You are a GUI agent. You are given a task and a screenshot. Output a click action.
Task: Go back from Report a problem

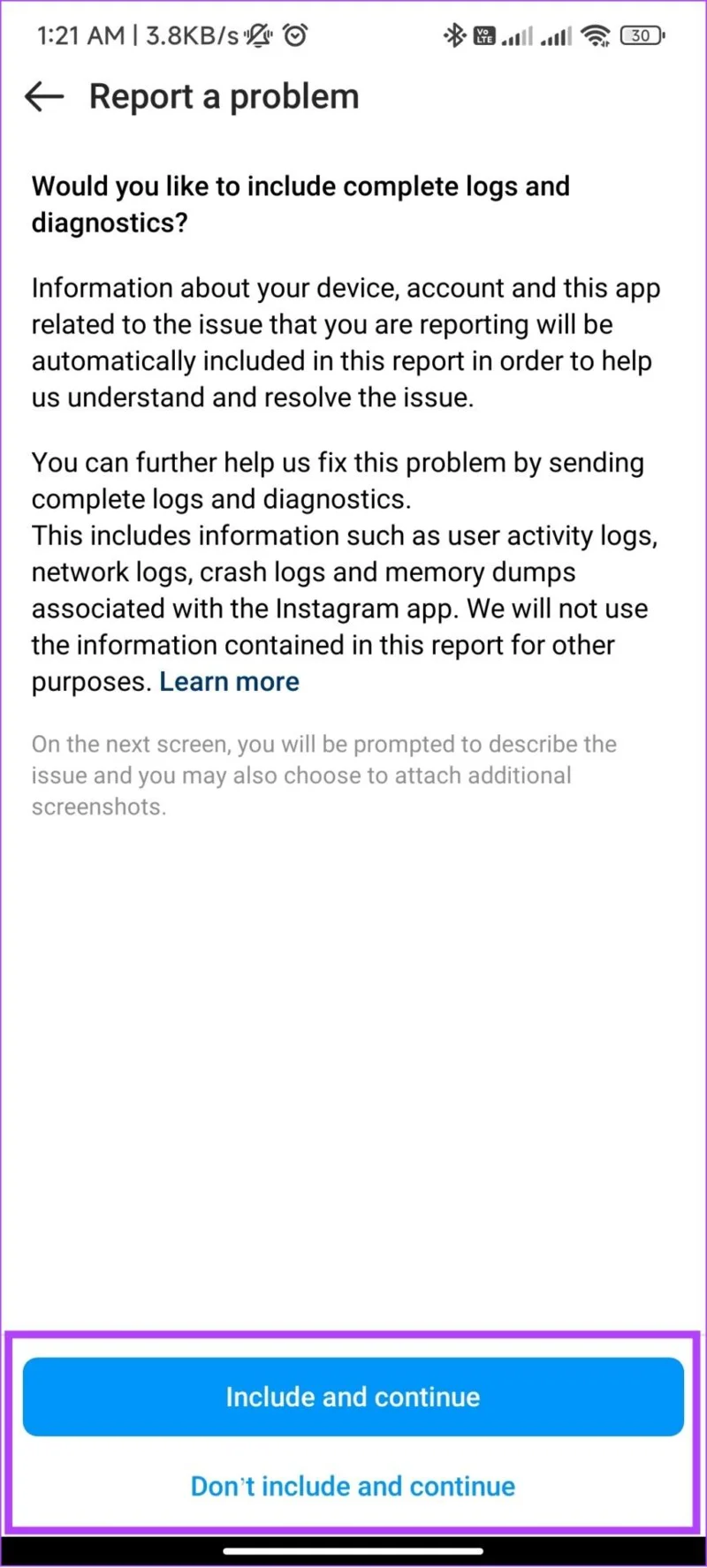coord(44,96)
